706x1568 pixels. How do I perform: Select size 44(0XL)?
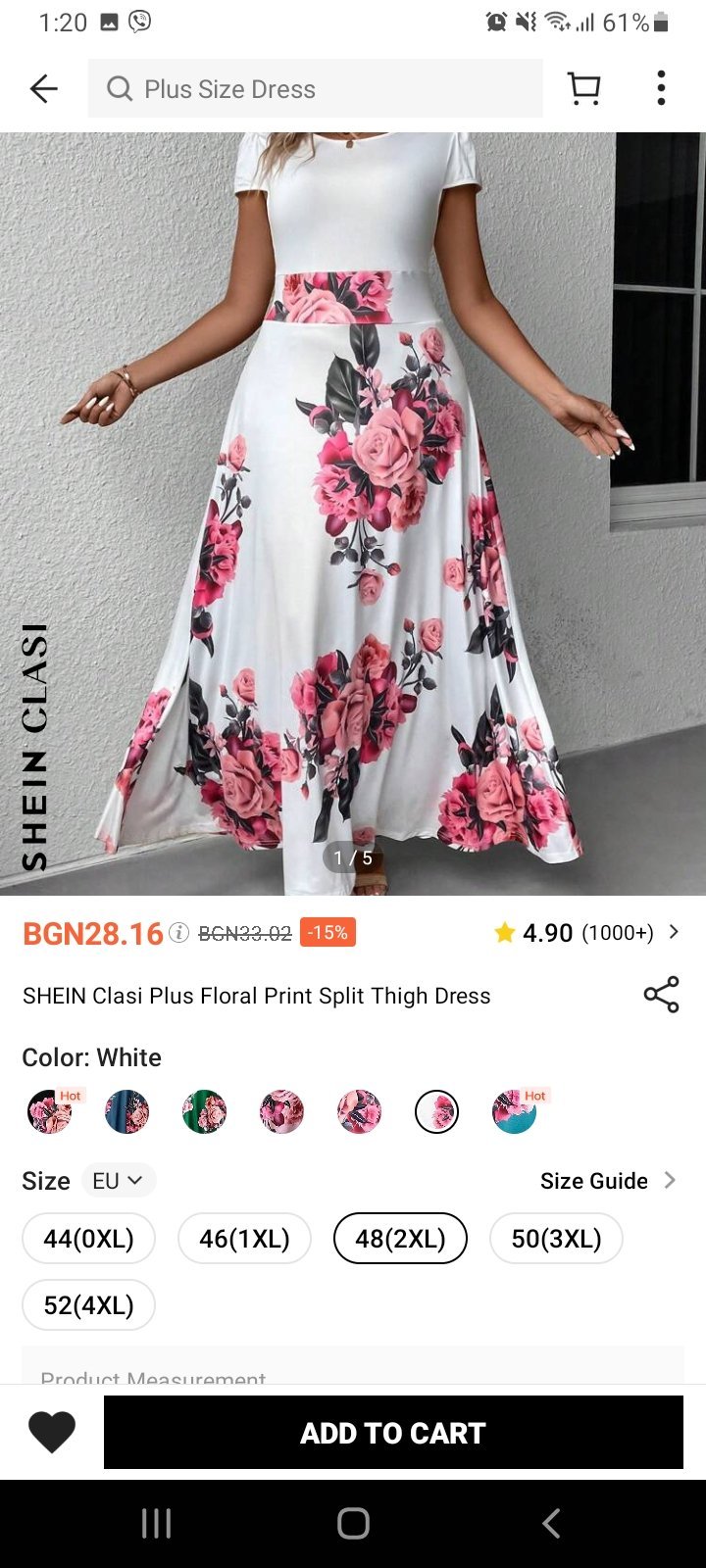88,1239
